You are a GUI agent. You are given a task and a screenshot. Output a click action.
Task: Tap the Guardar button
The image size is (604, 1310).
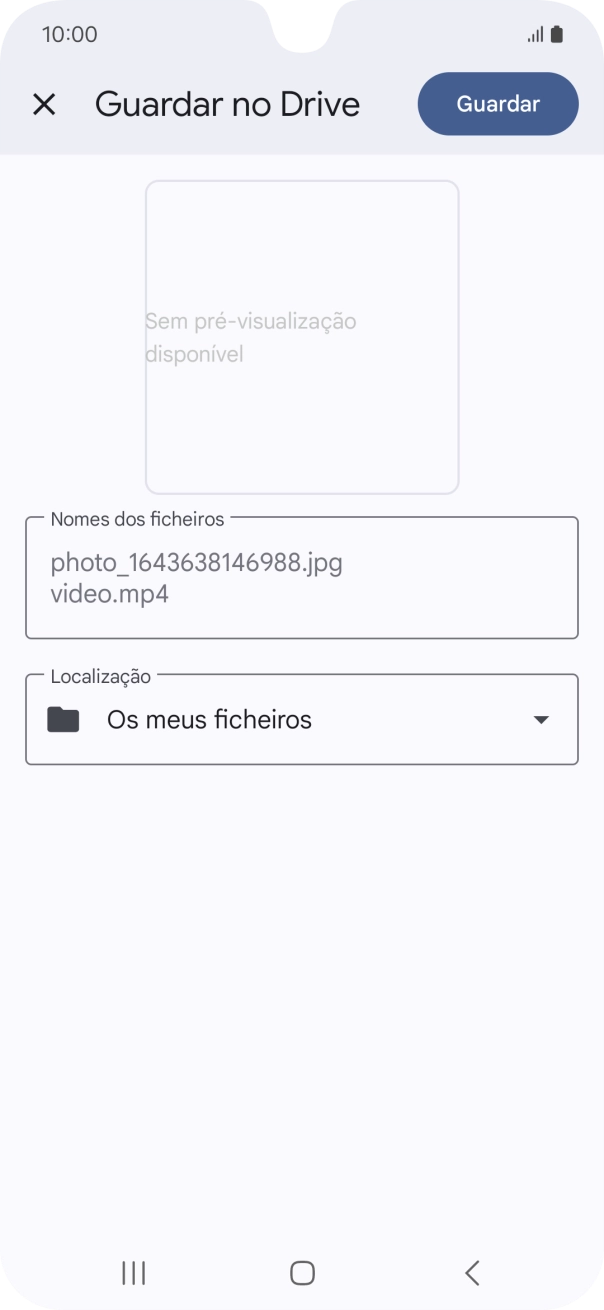[x=498, y=104]
